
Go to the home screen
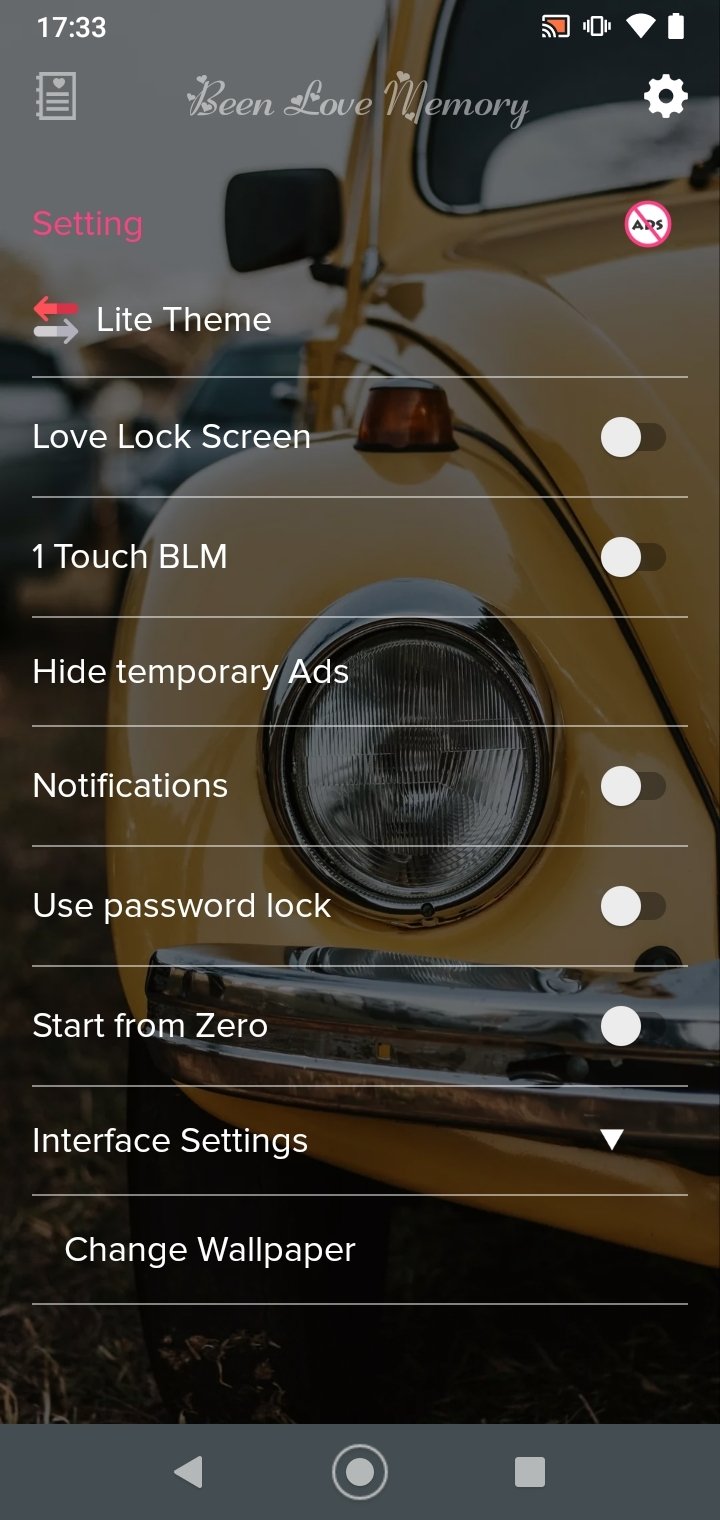tap(360, 1472)
